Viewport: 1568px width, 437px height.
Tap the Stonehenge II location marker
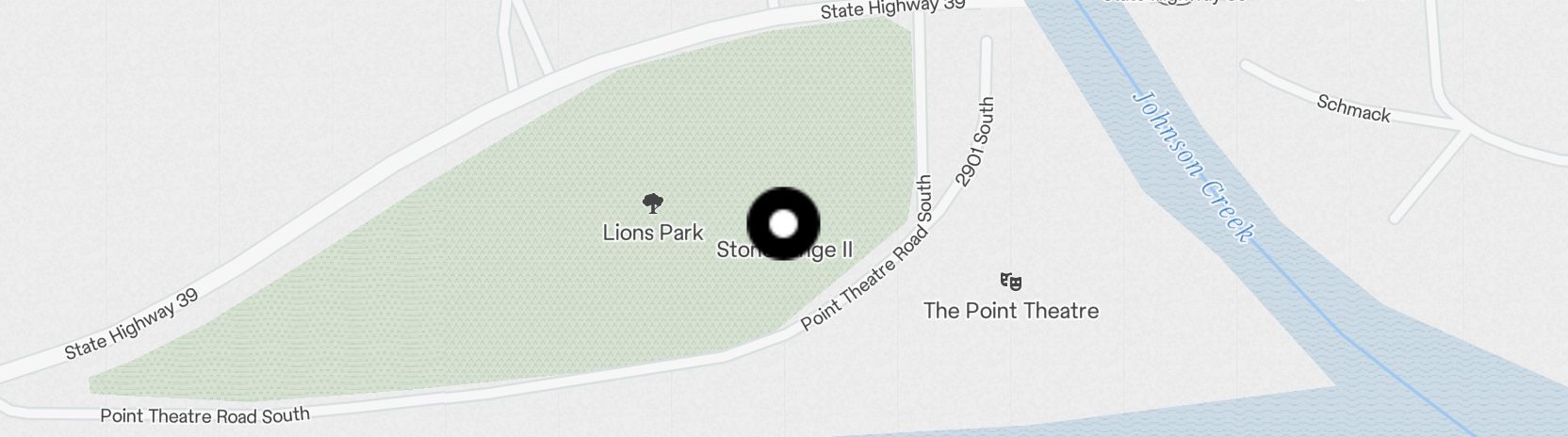783,224
